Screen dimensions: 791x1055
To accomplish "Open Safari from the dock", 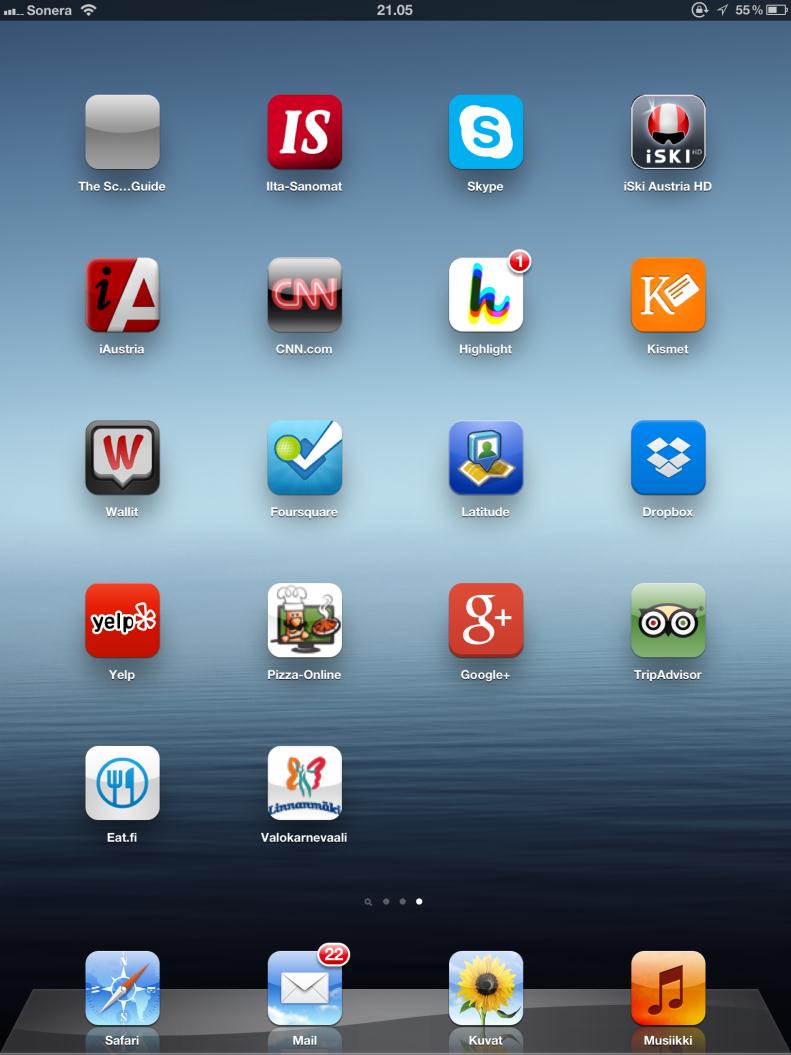I will [x=122, y=988].
